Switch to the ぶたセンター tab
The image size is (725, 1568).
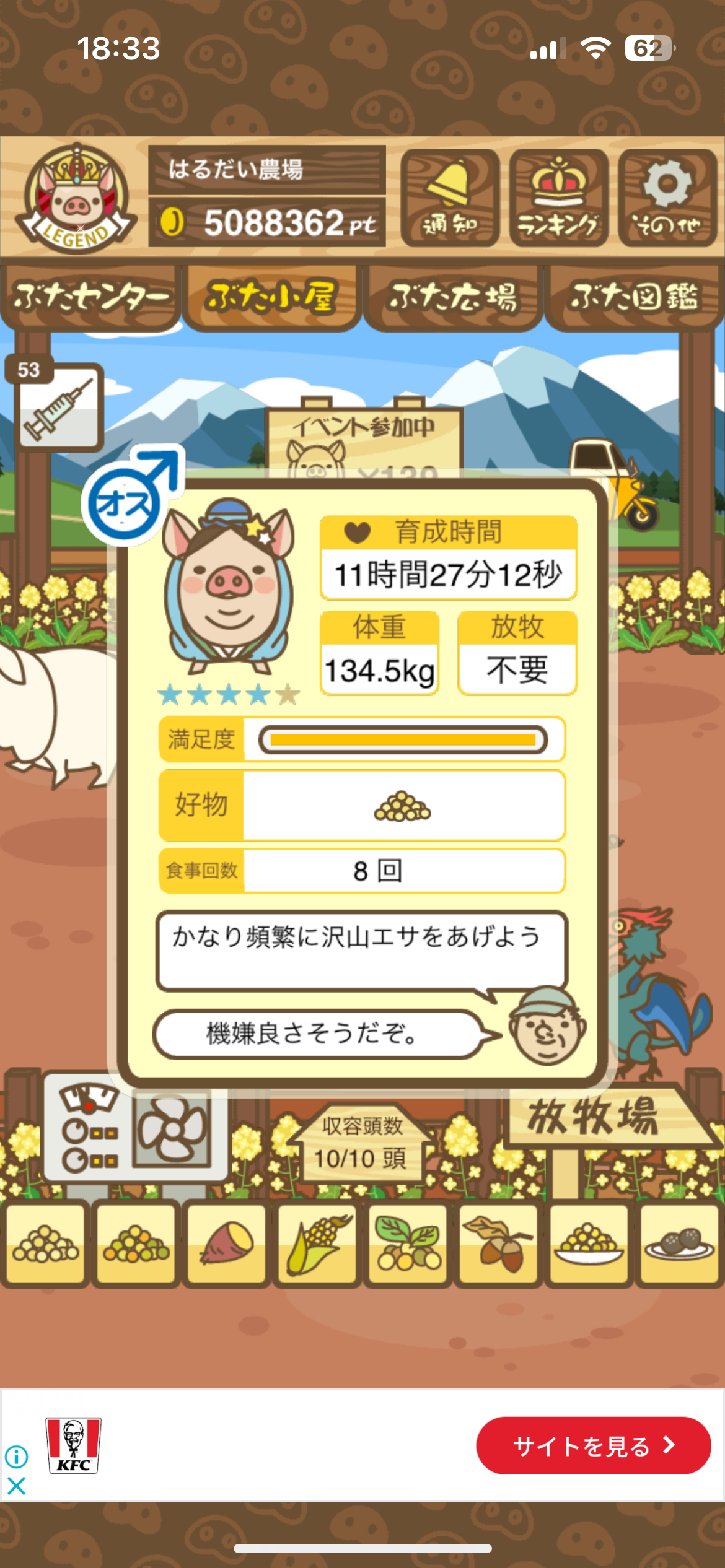tap(90, 297)
